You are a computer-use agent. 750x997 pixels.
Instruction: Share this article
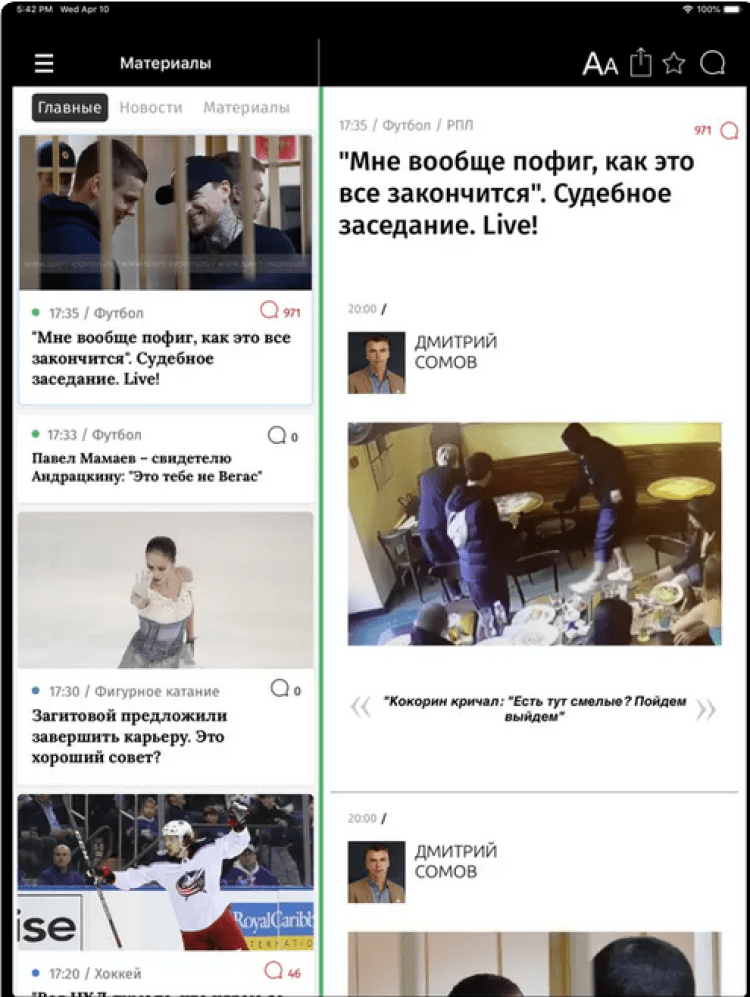click(641, 64)
